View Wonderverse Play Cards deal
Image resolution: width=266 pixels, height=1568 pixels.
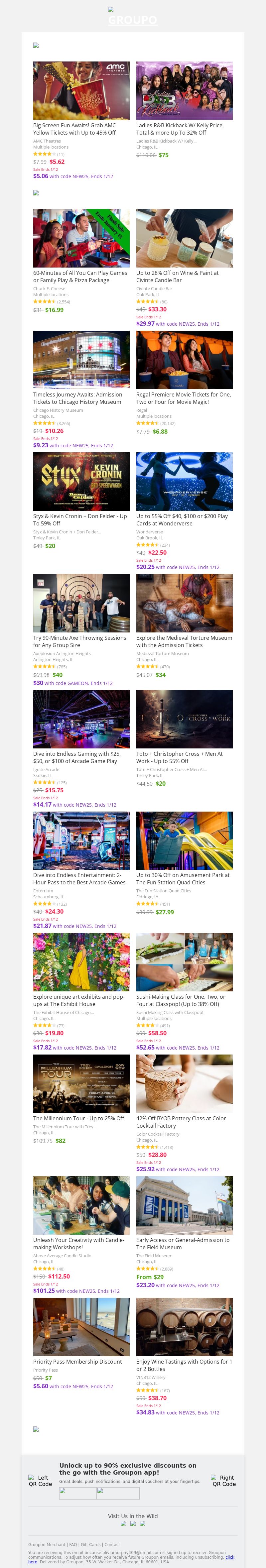click(184, 481)
